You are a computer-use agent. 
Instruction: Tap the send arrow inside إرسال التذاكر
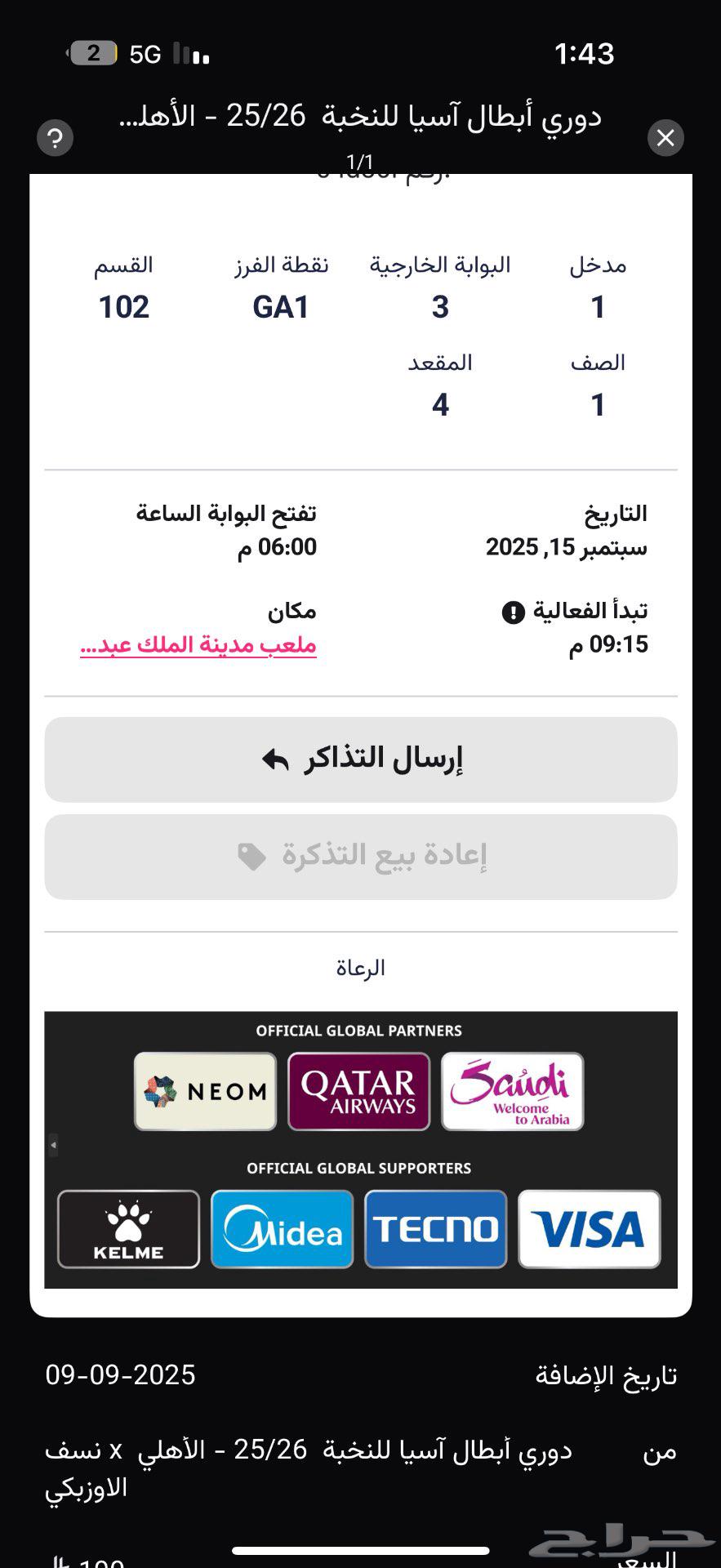point(274,758)
